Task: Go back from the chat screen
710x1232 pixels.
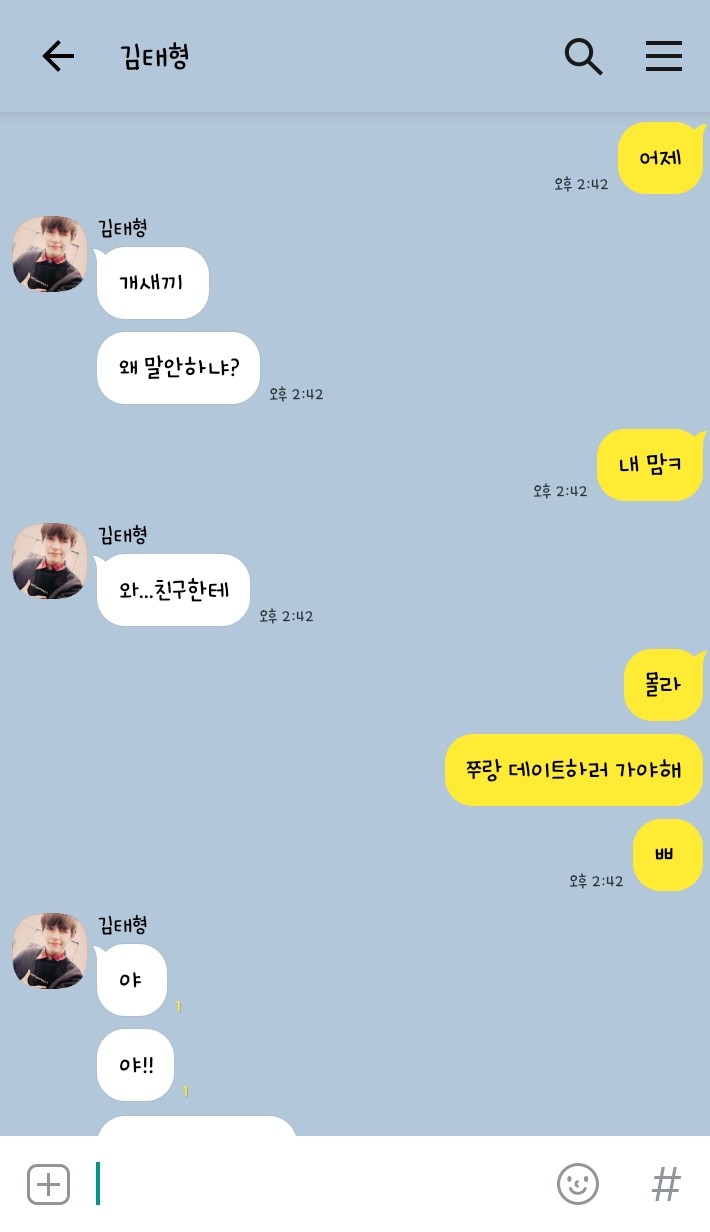Action: [58, 57]
